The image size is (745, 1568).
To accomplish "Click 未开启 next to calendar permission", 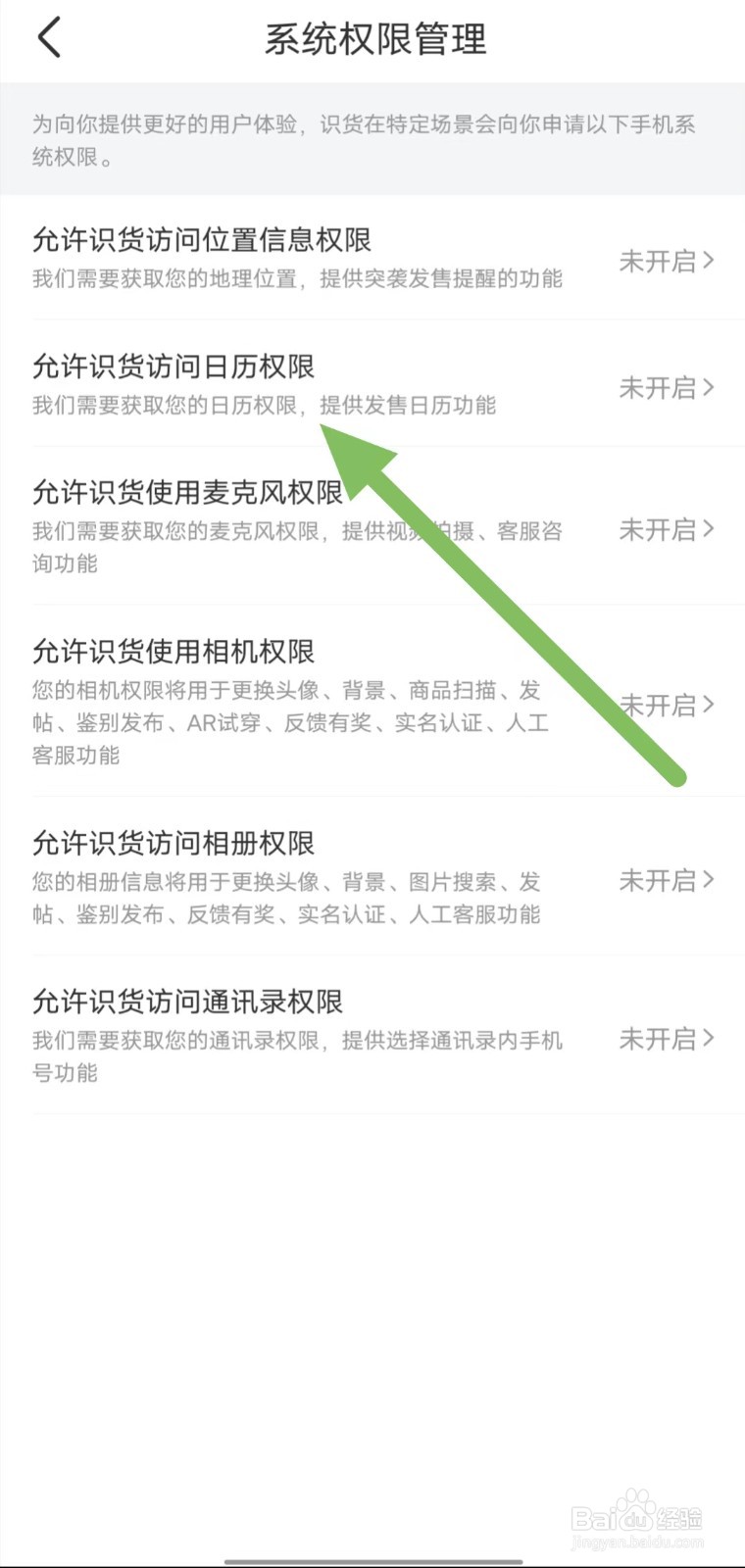I will tap(657, 388).
